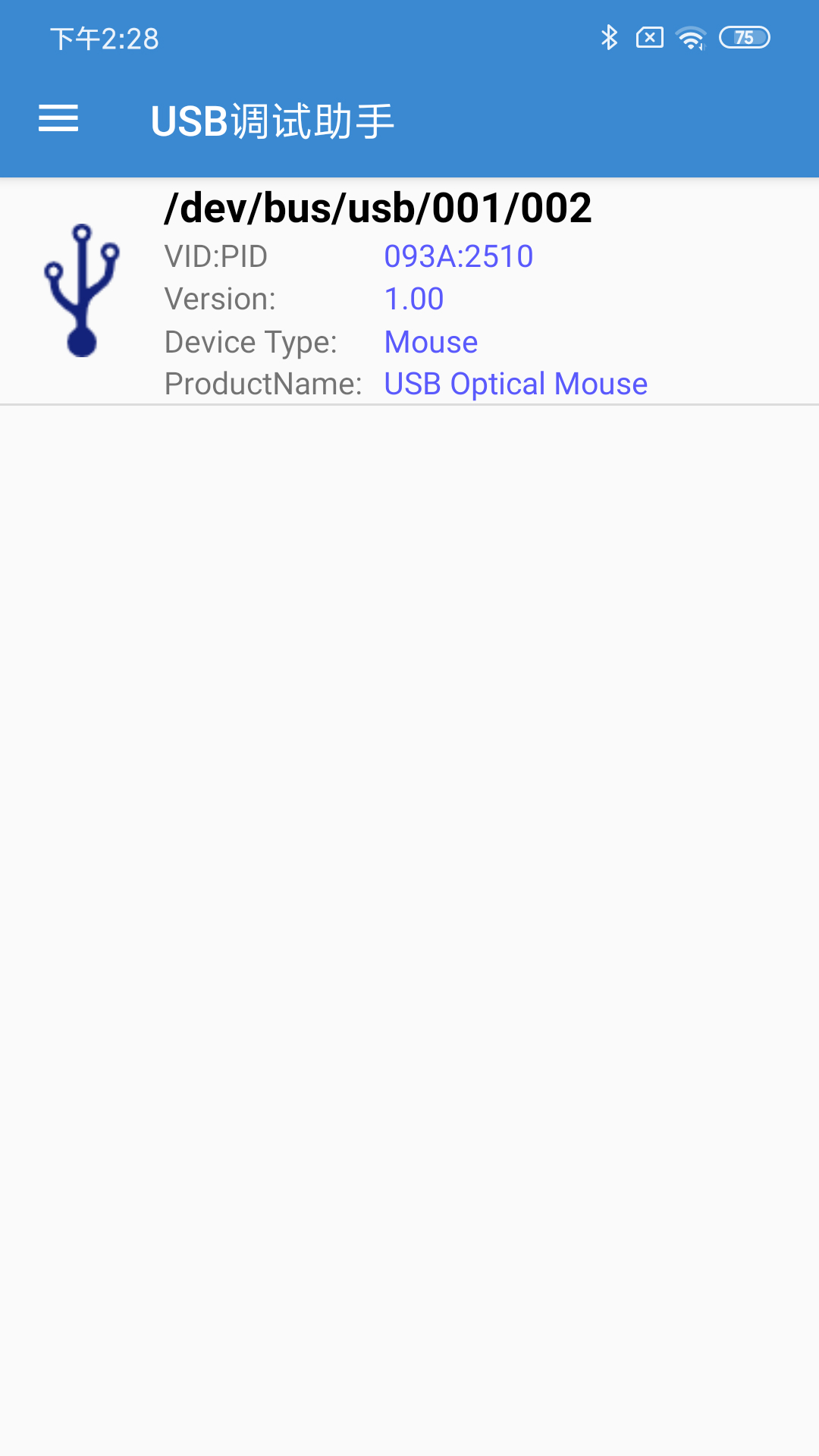Tap the Version value 1.00
This screenshot has width=819, height=1456.
414,299
